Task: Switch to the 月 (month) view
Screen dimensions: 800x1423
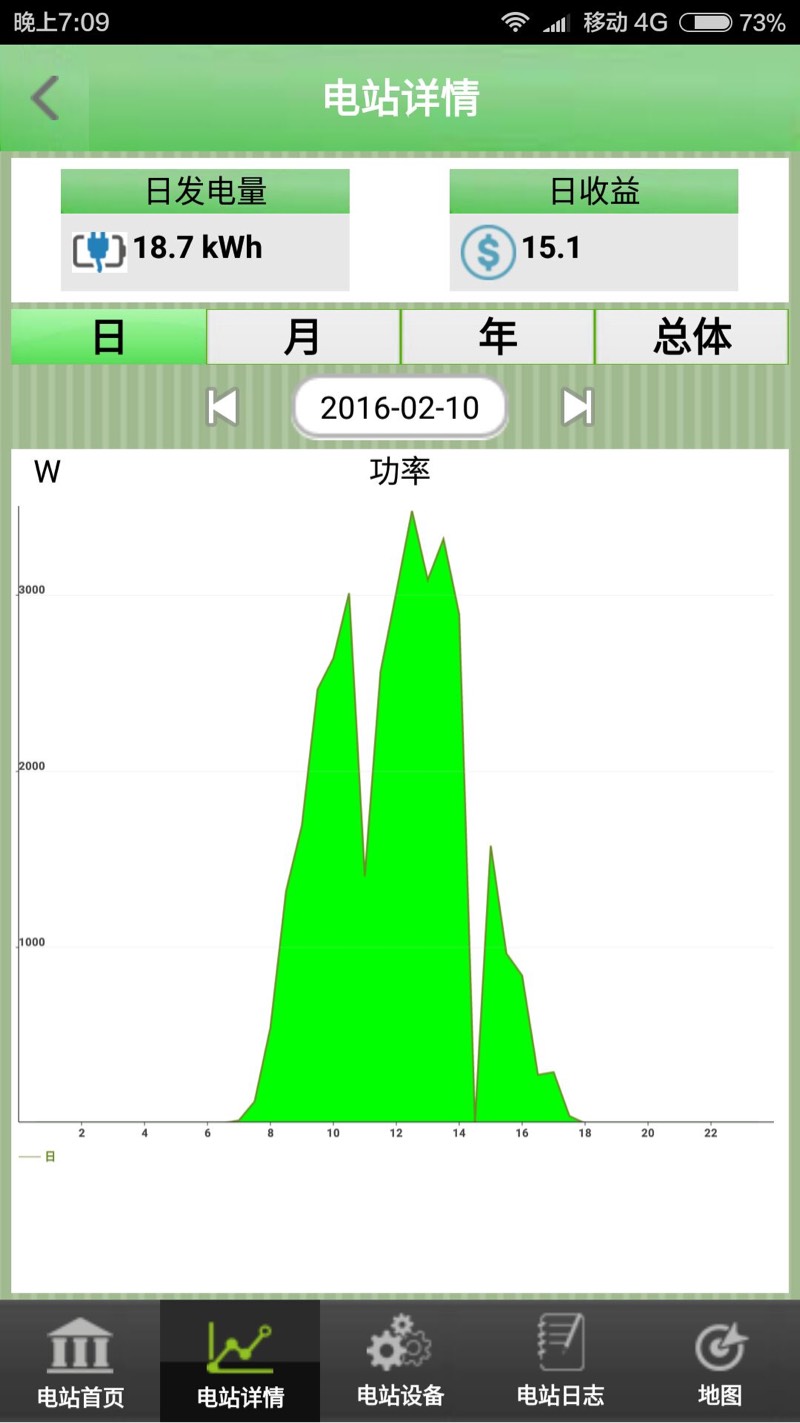Action: click(303, 337)
